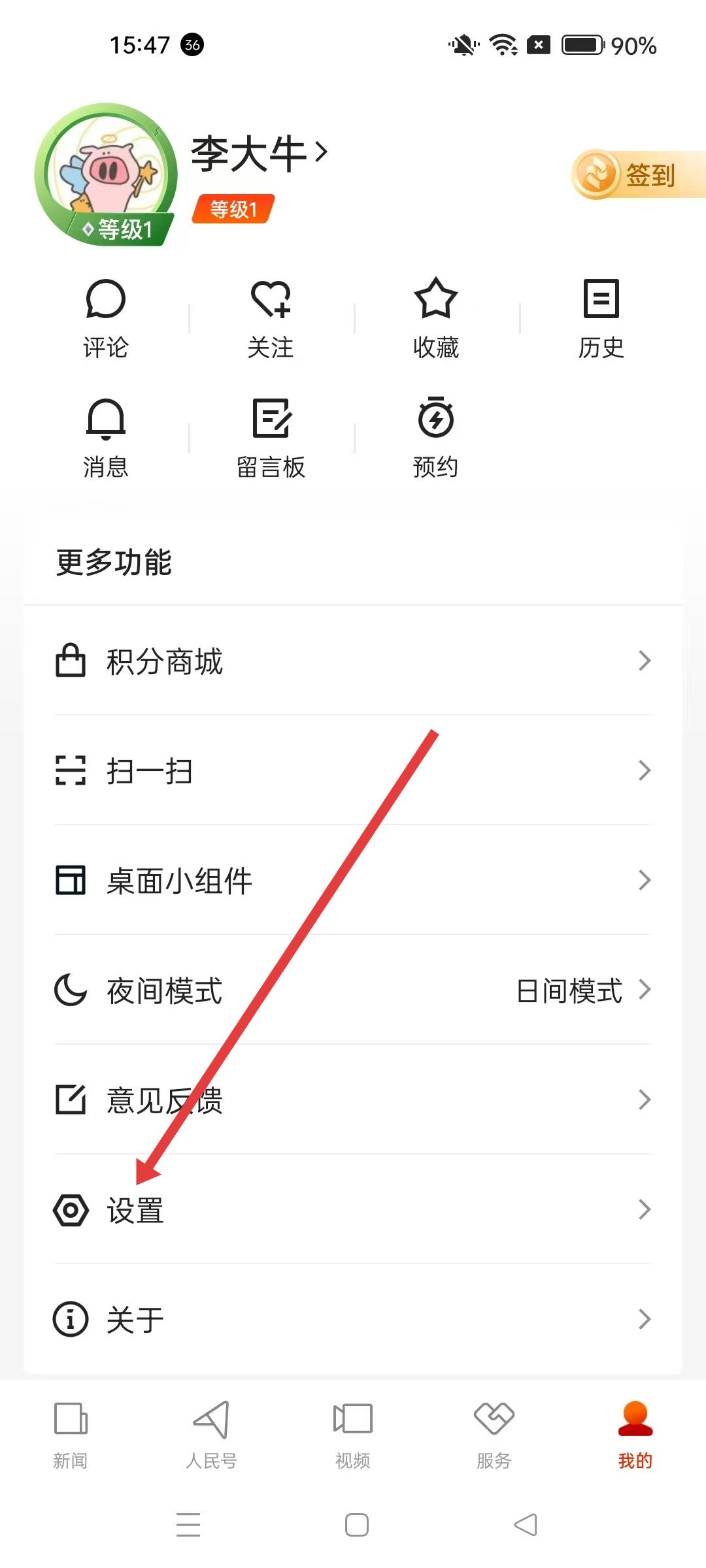Switch to the 新闻 tab
This screenshot has height=1568, width=706.
coord(71,1435)
